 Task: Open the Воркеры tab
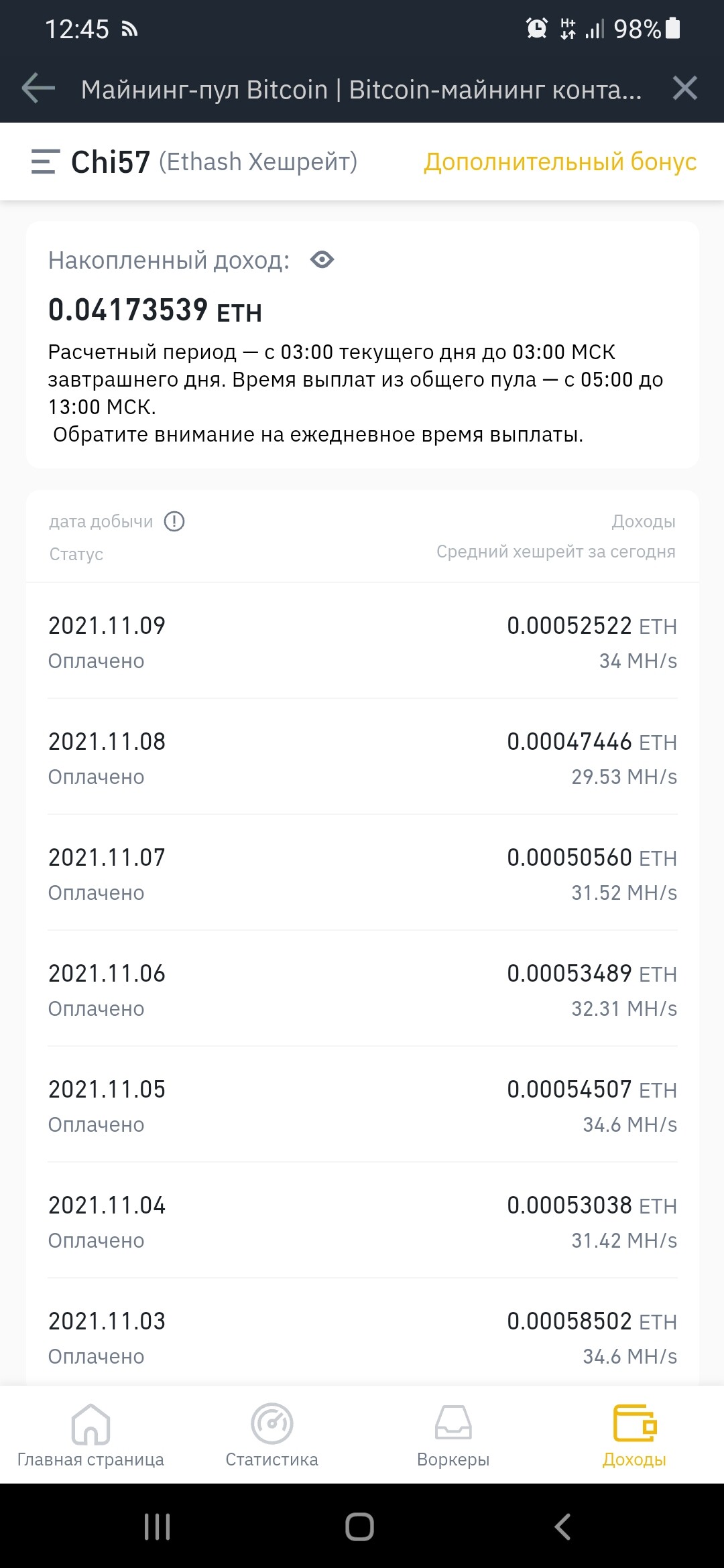453,1435
